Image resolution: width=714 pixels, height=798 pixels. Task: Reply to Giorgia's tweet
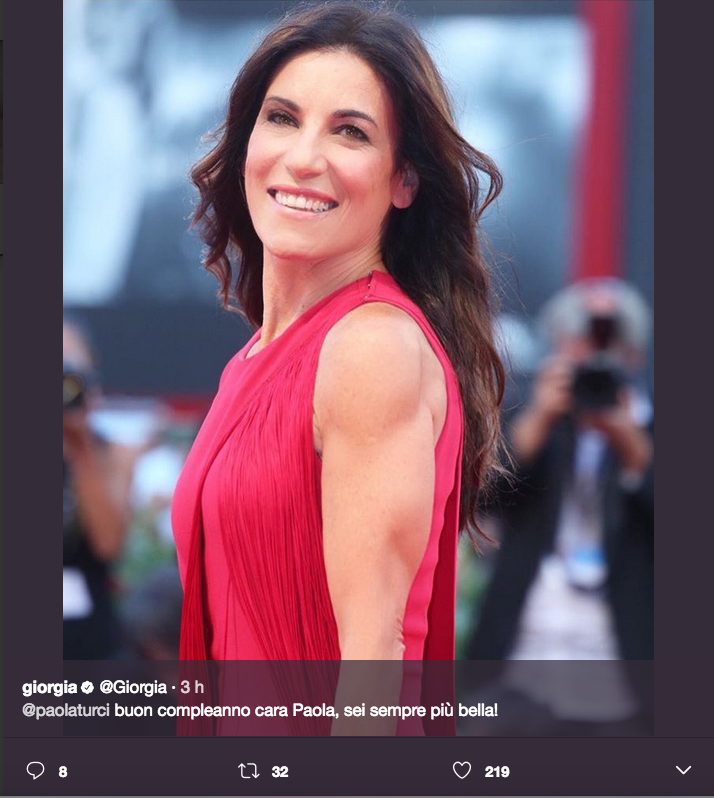coord(36,770)
